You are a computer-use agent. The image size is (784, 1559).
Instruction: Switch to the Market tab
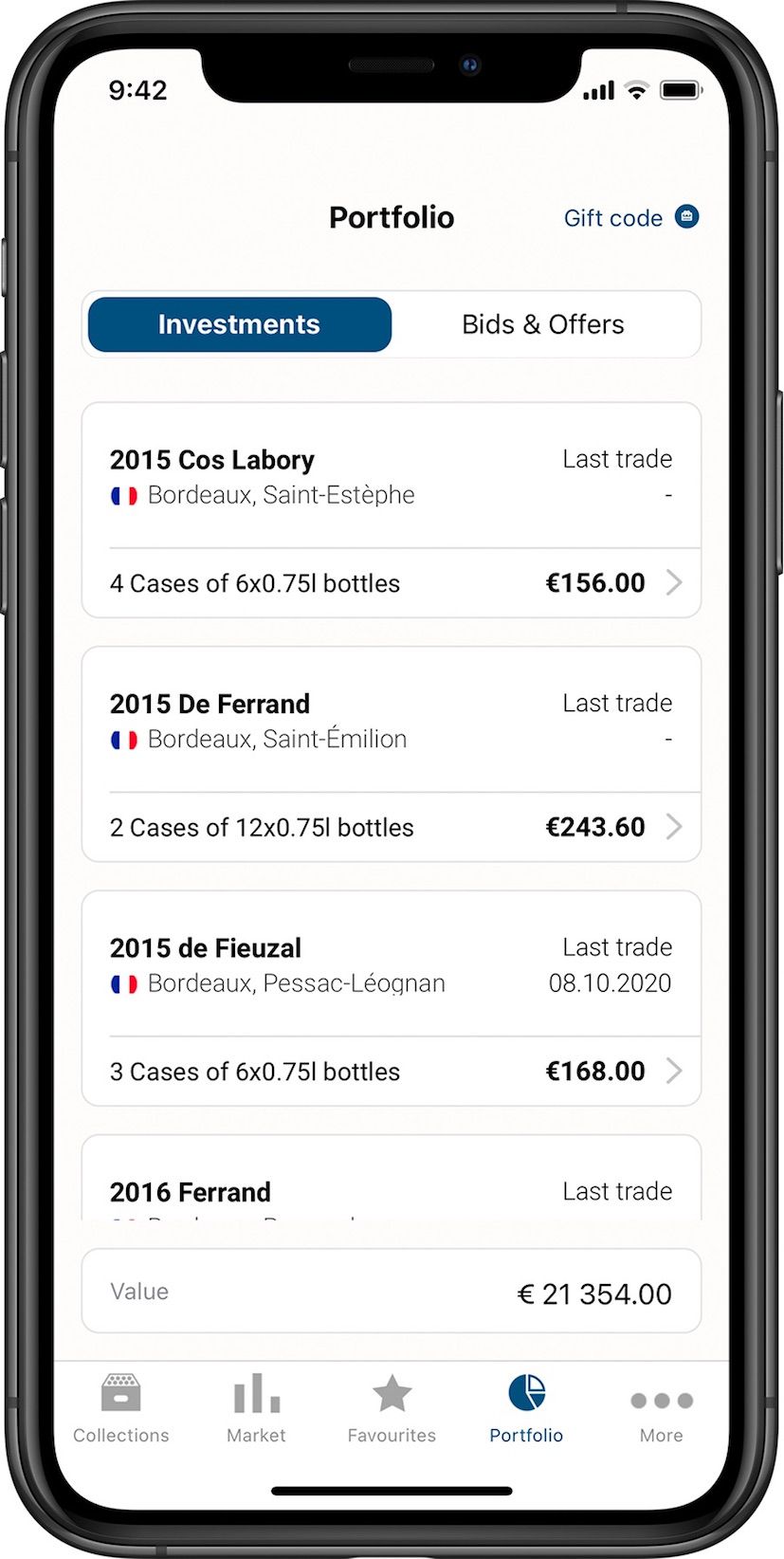click(x=256, y=1408)
